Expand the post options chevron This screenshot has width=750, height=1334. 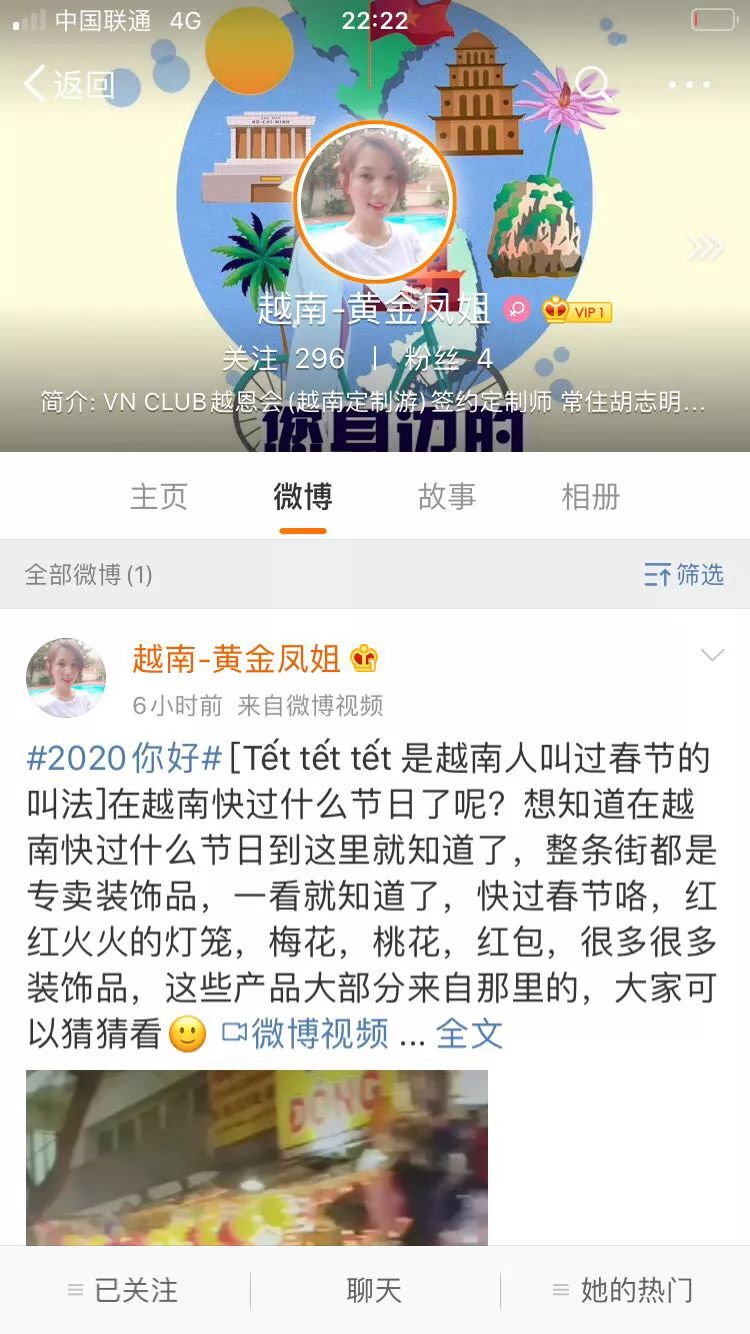pos(712,656)
